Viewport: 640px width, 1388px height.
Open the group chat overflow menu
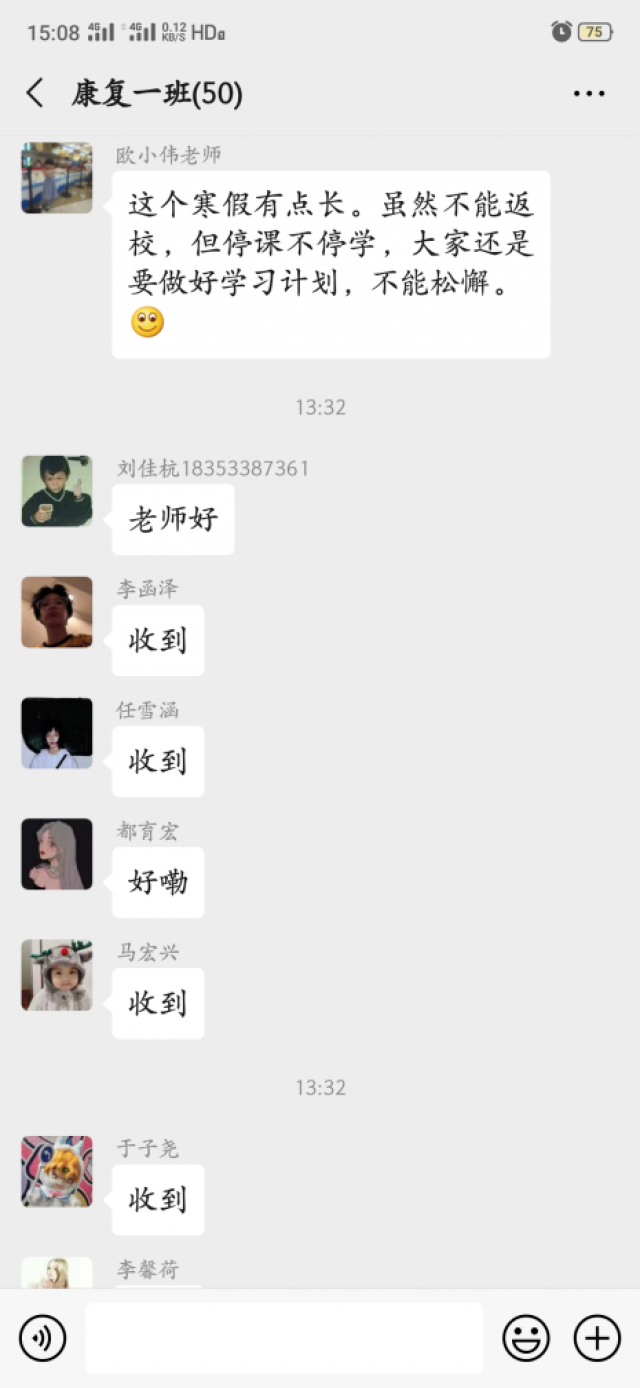click(x=589, y=94)
